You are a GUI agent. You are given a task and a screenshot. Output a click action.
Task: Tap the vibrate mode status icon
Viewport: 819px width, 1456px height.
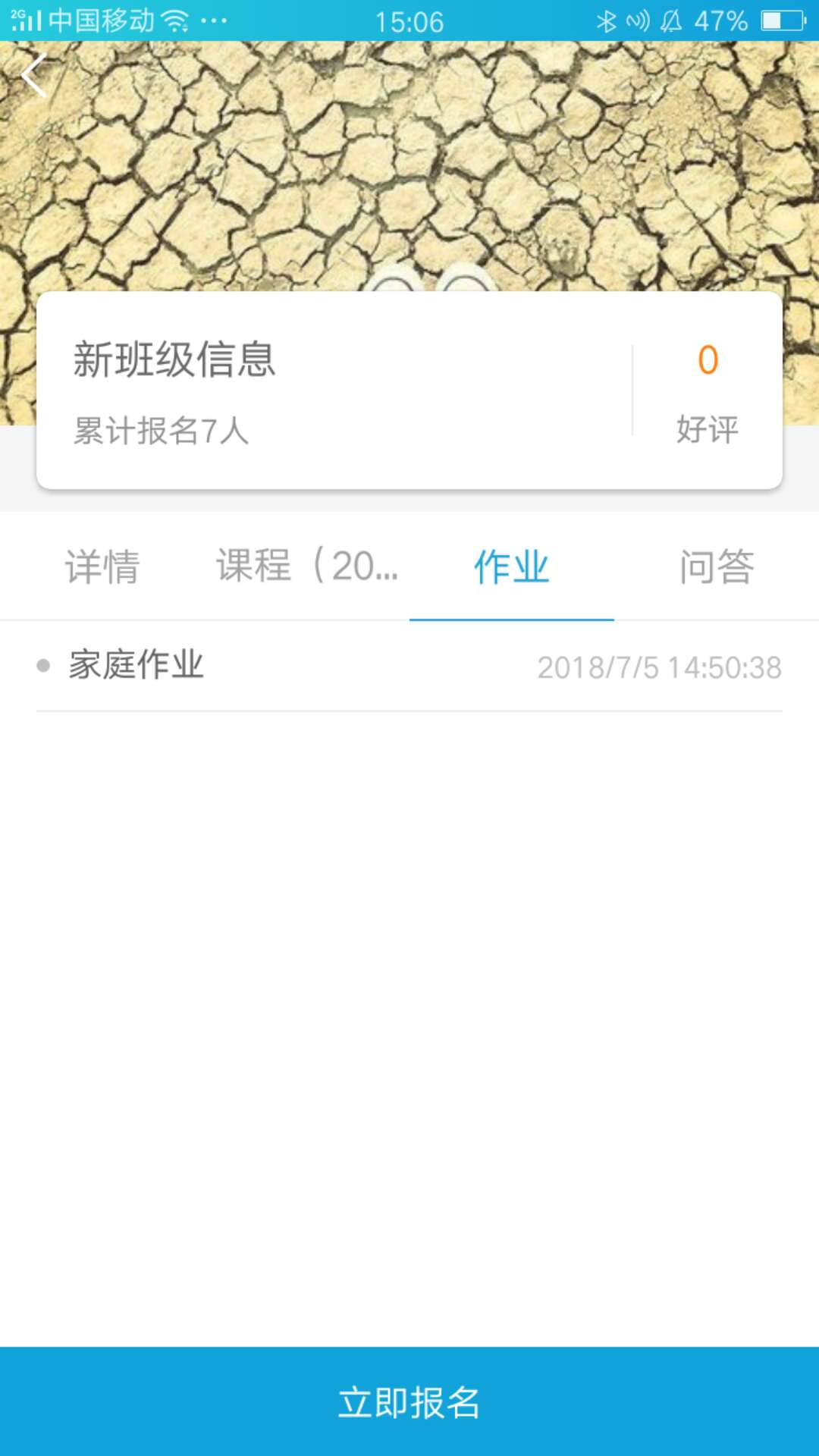tap(639, 20)
